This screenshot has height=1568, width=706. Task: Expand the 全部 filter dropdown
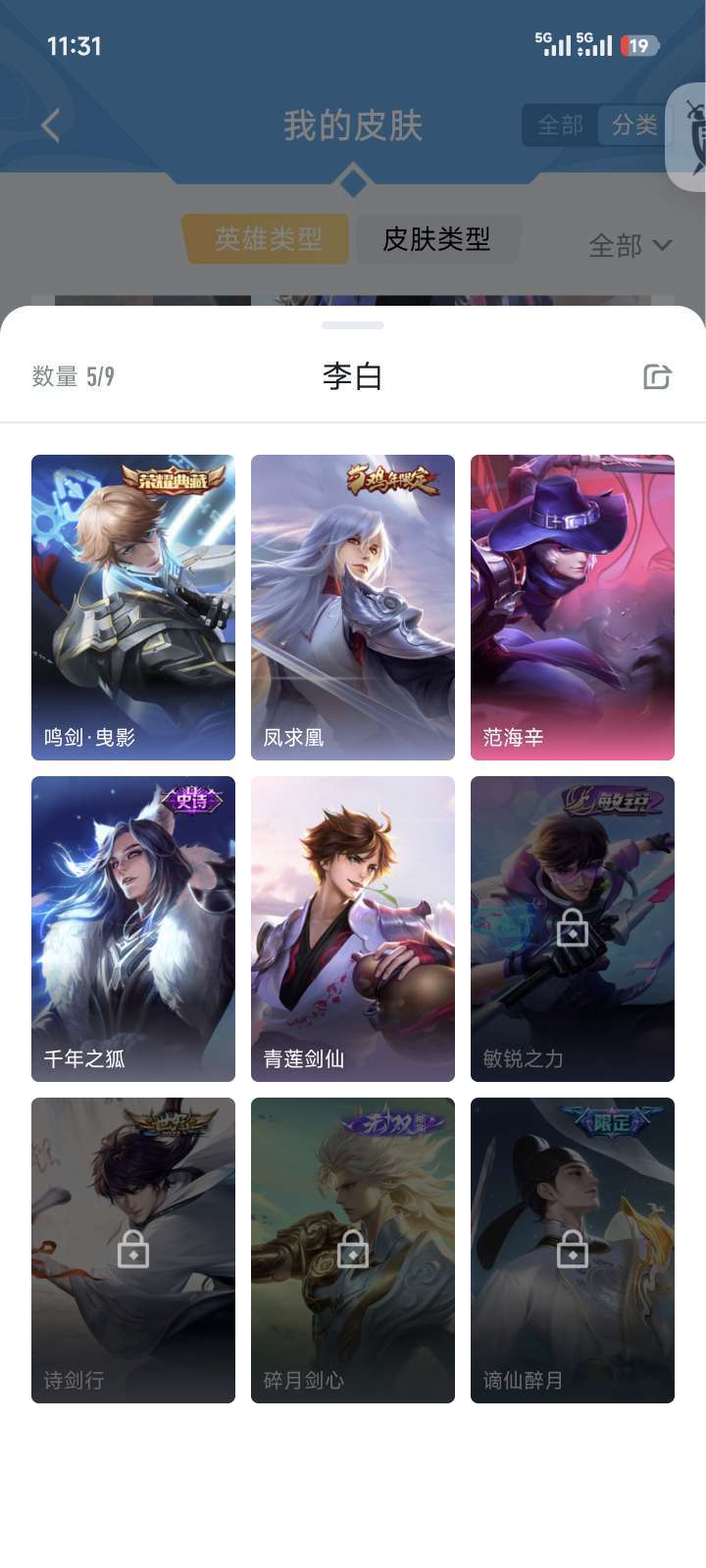pyautogui.click(x=630, y=245)
